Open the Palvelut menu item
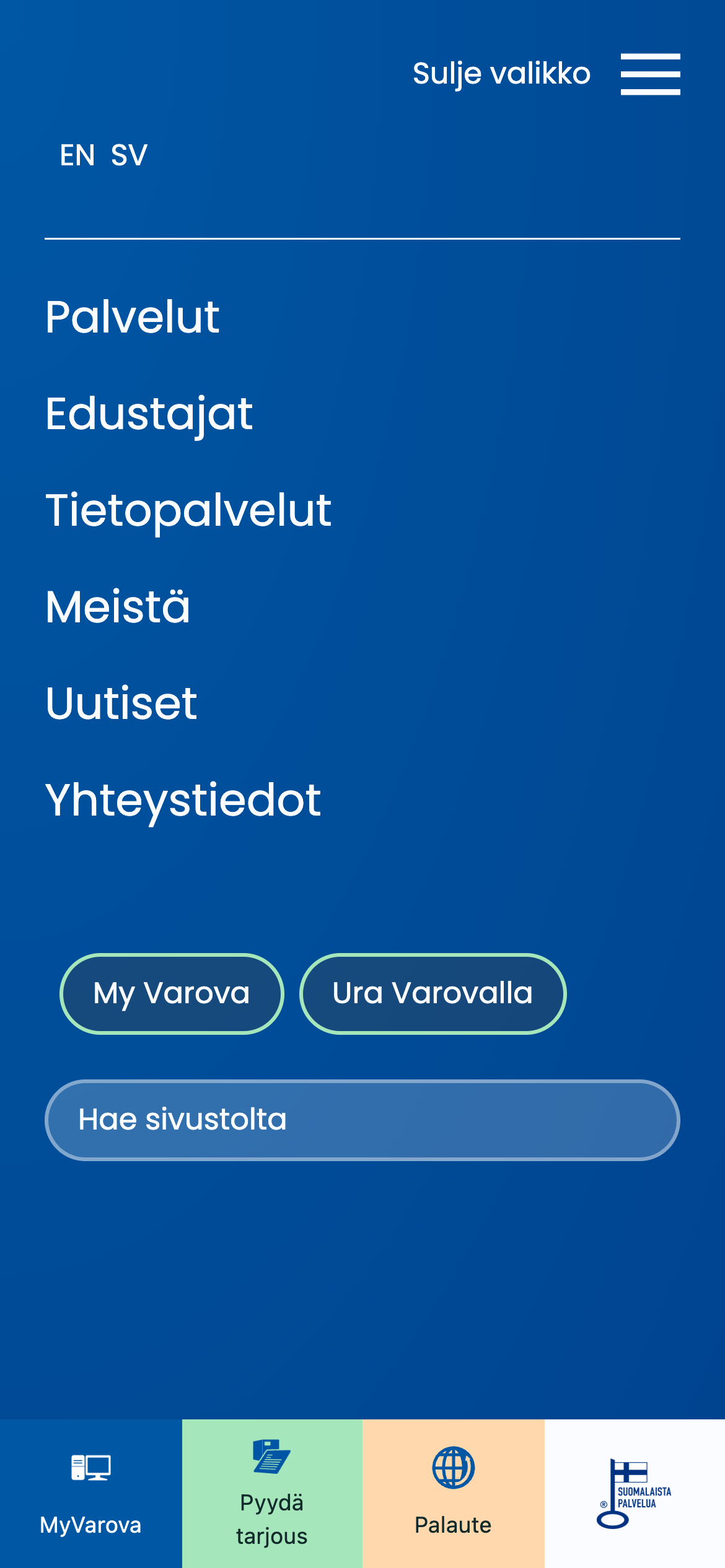 pos(133,317)
